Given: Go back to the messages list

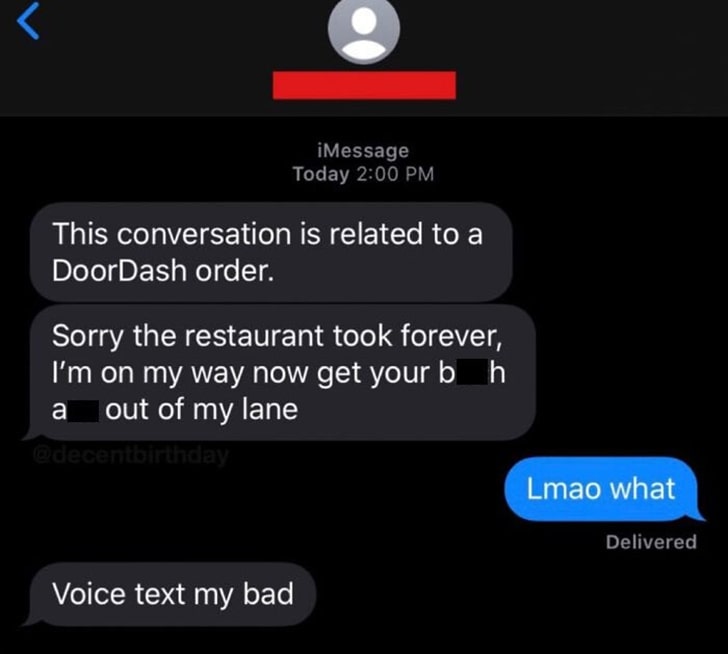Looking at the screenshot, I should click(x=28, y=24).
